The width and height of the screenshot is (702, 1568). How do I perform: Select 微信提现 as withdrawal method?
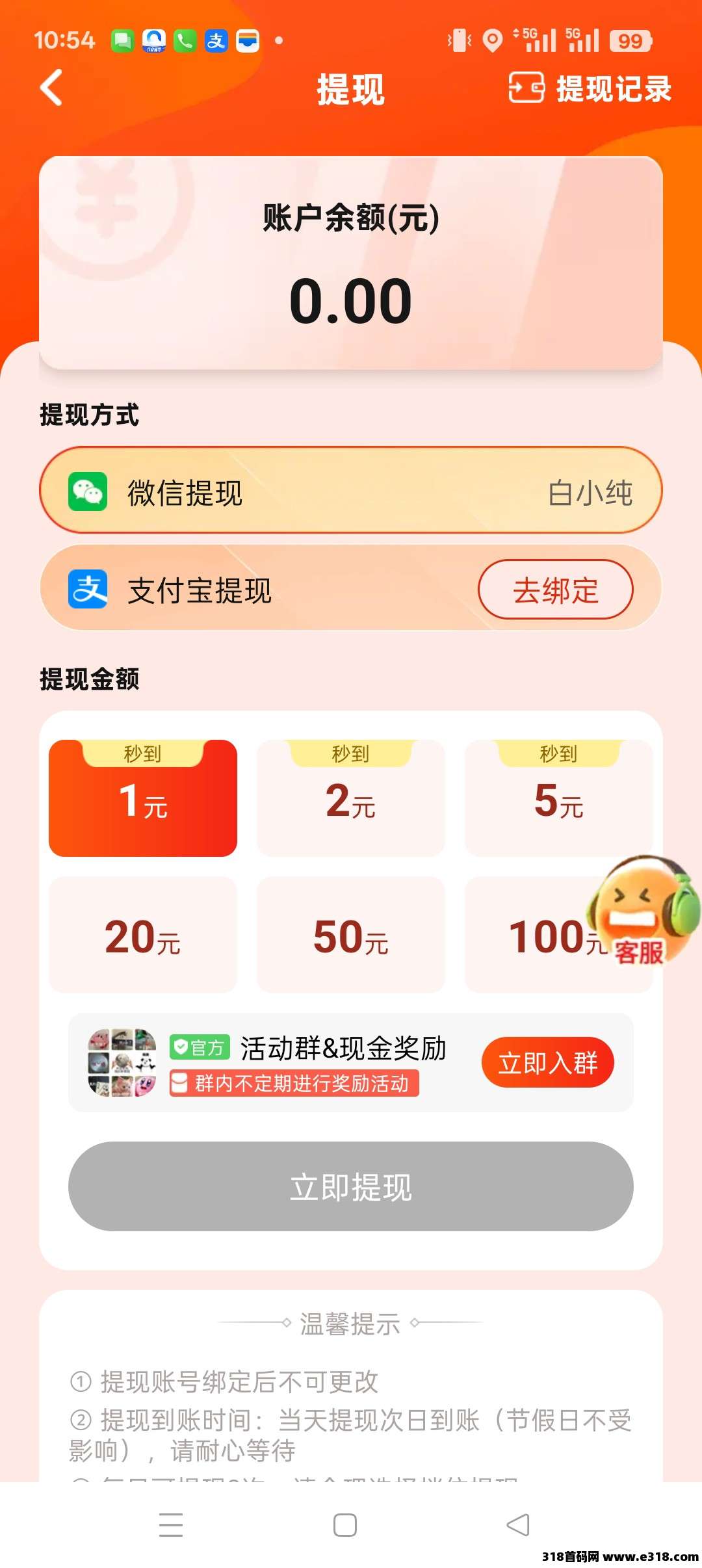click(x=351, y=491)
